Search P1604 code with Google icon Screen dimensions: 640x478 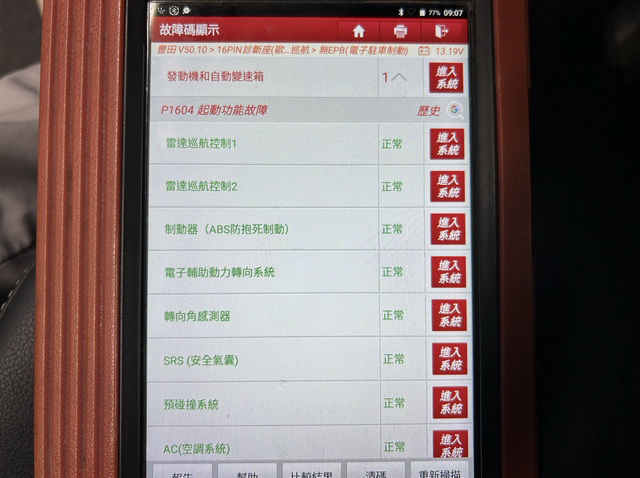pyautogui.click(x=456, y=111)
